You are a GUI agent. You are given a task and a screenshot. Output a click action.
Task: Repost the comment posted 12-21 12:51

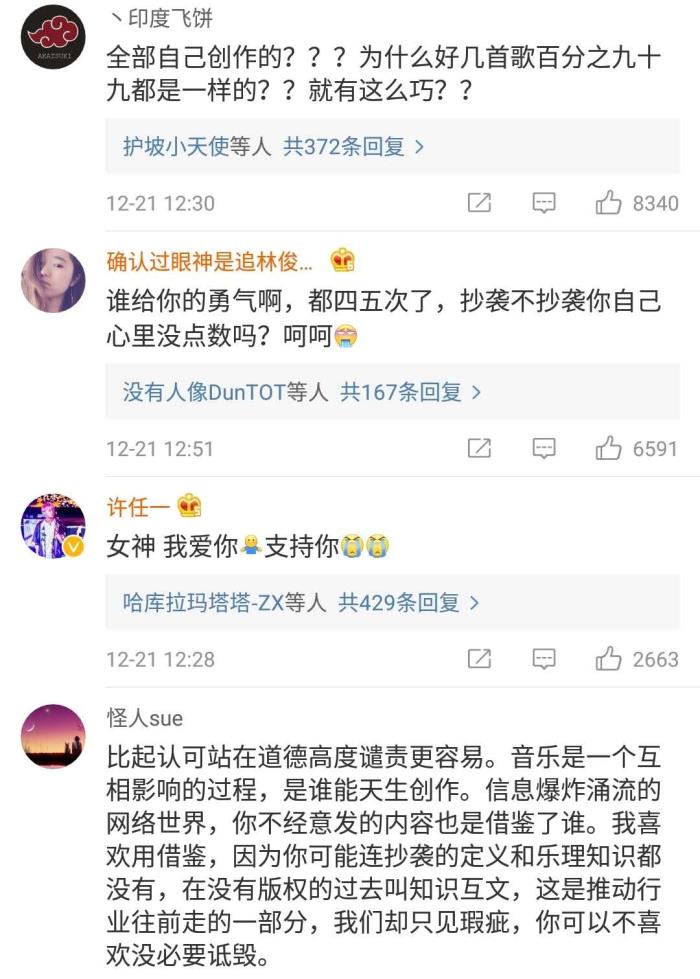(x=480, y=449)
